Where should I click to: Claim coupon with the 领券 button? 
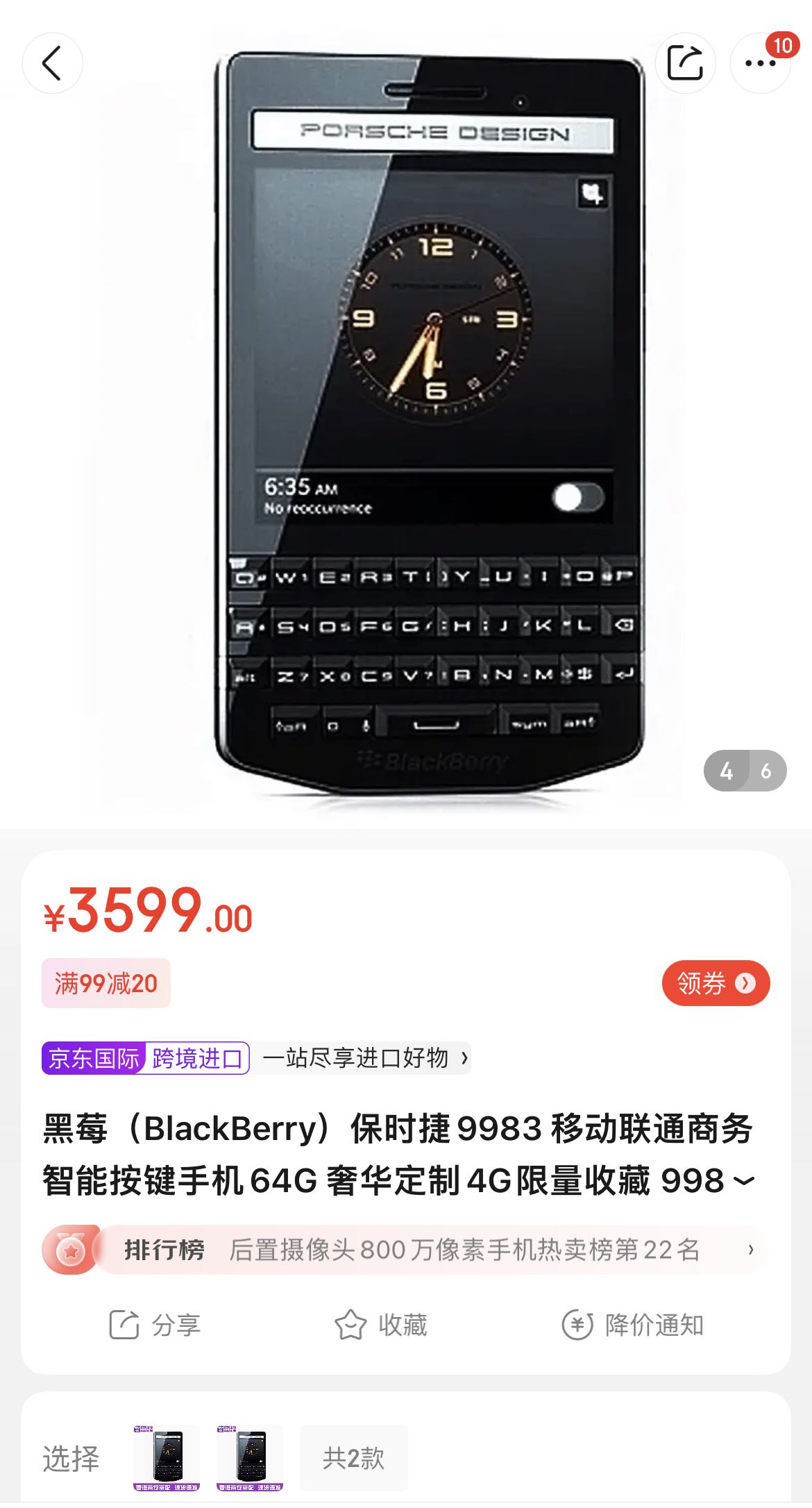tap(716, 982)
